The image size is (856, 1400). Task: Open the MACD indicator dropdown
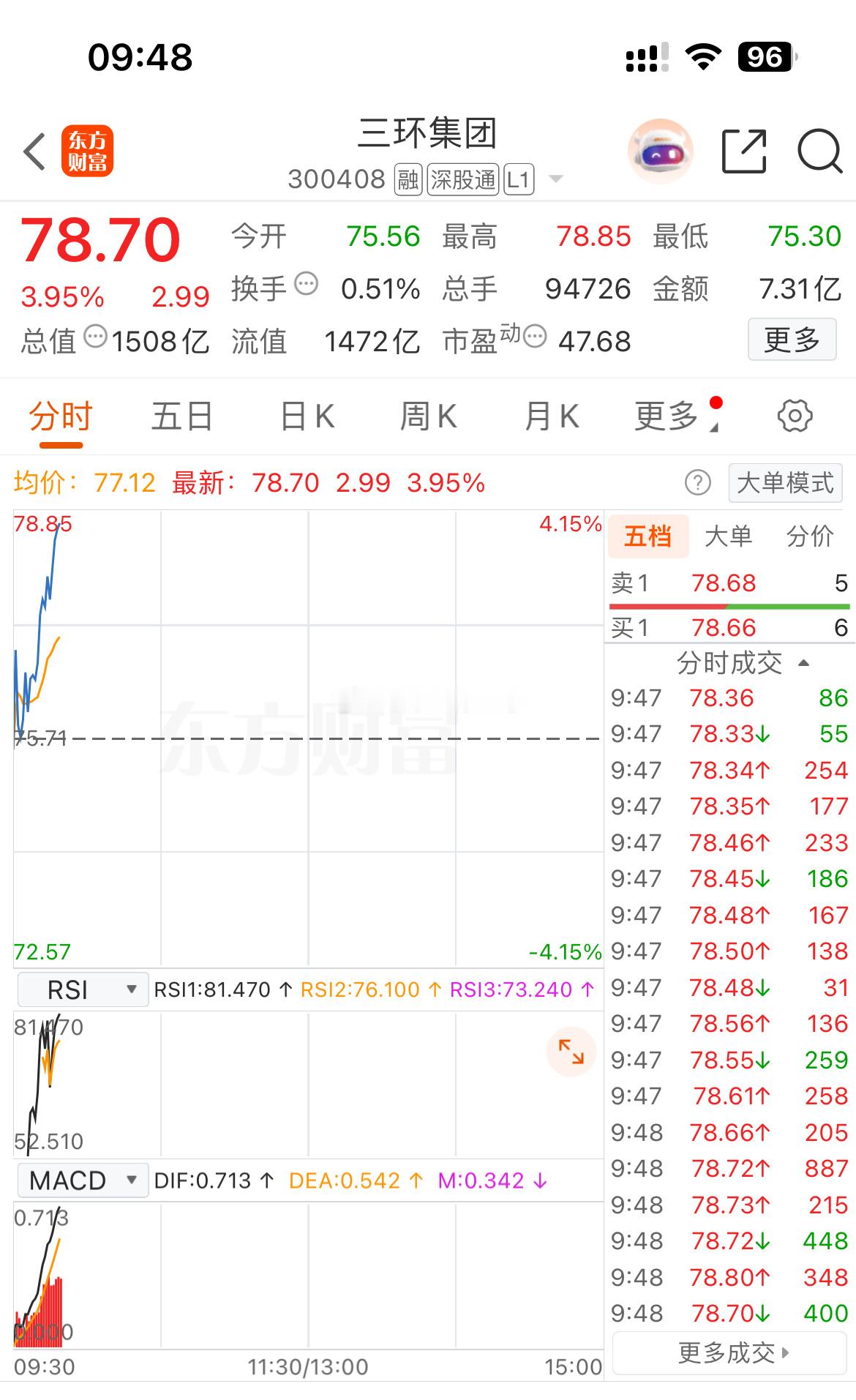tap(82, 1179)
